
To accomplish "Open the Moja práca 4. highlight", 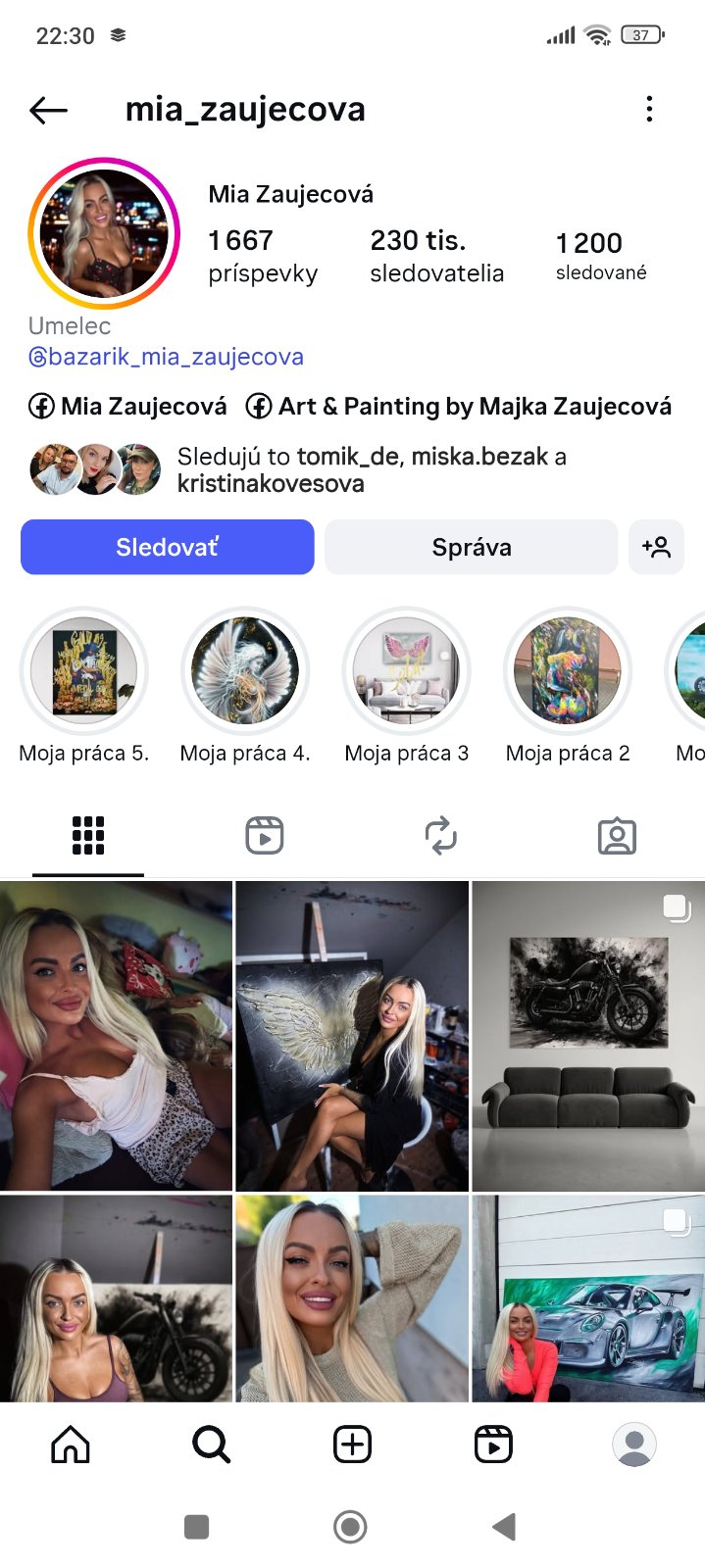I will (245, 671).
